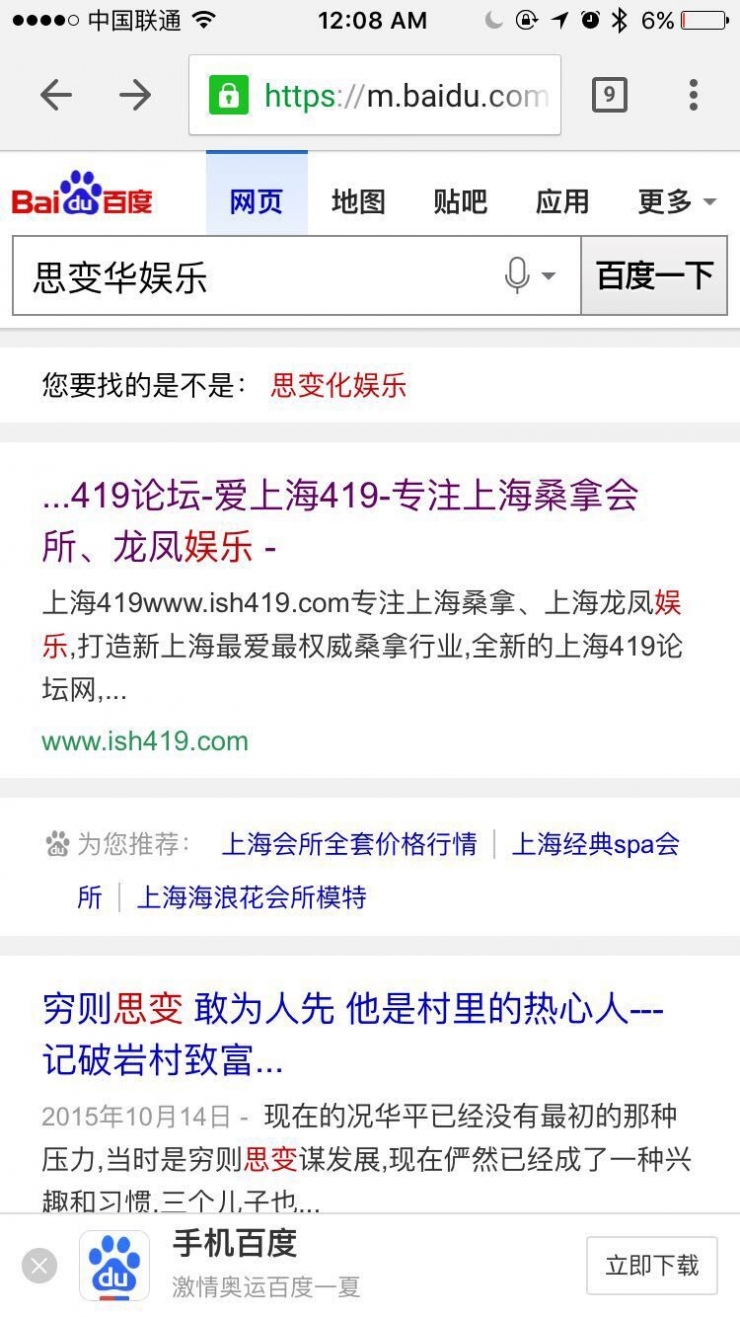Switch to the 地图 tab
740x1317 pixels.
pos(358,201)
